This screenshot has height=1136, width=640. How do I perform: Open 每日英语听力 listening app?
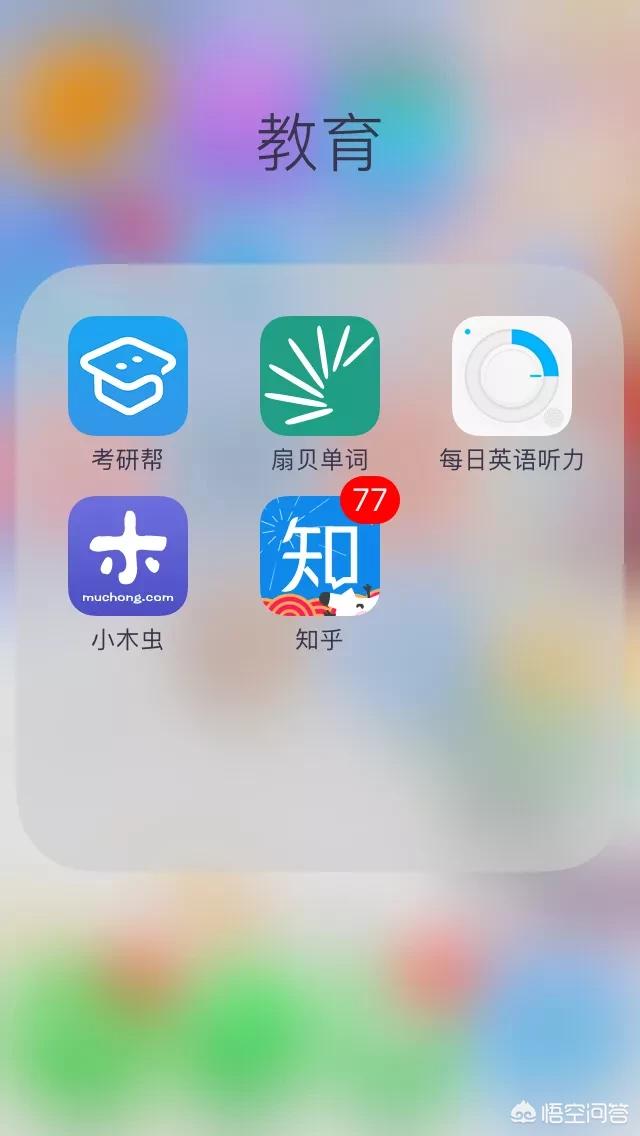click(511, 376)
